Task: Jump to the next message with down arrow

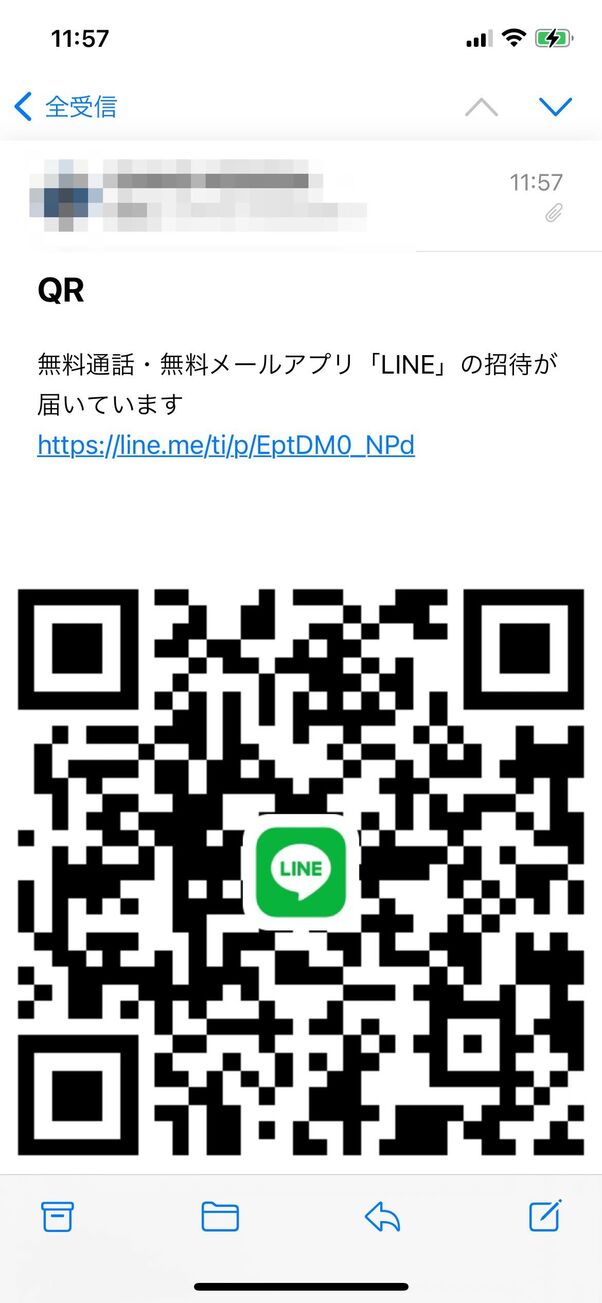Action: [x=555, y=107]
